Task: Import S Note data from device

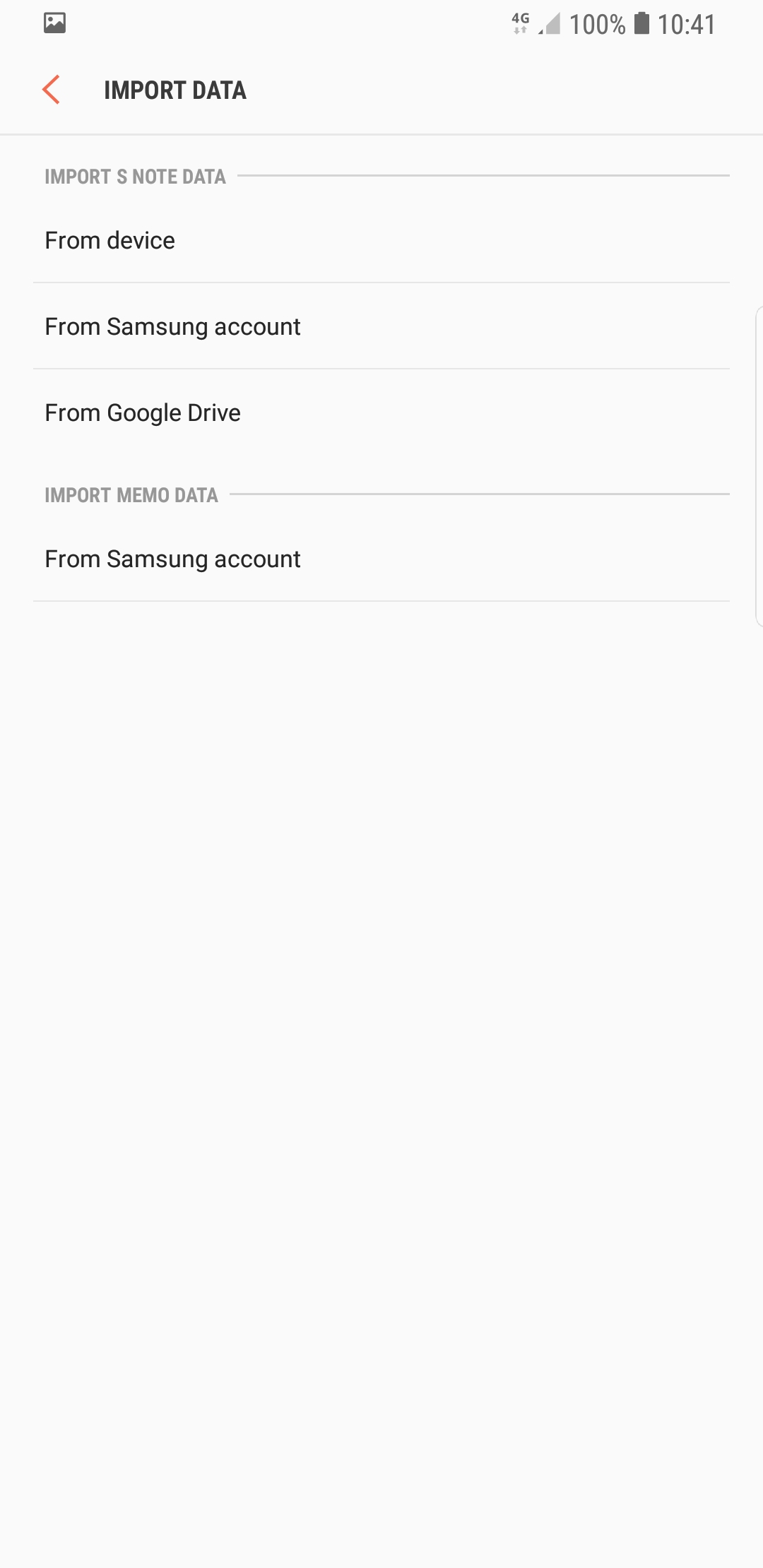Action: click(110, 241)
